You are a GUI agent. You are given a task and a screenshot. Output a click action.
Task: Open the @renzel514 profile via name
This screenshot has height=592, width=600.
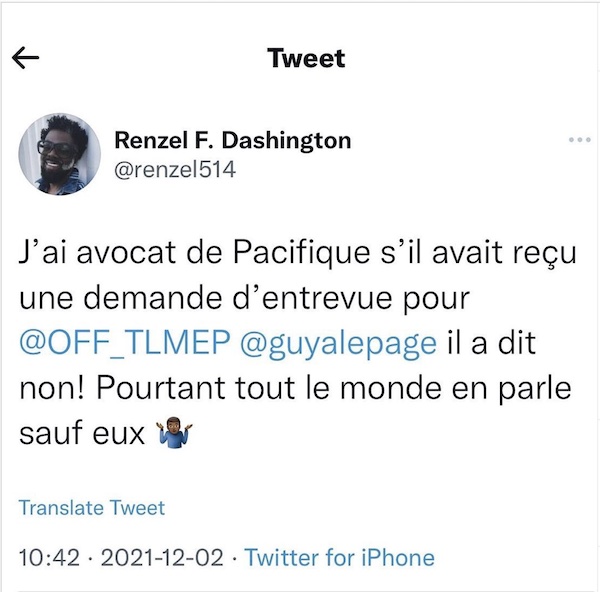233,141
